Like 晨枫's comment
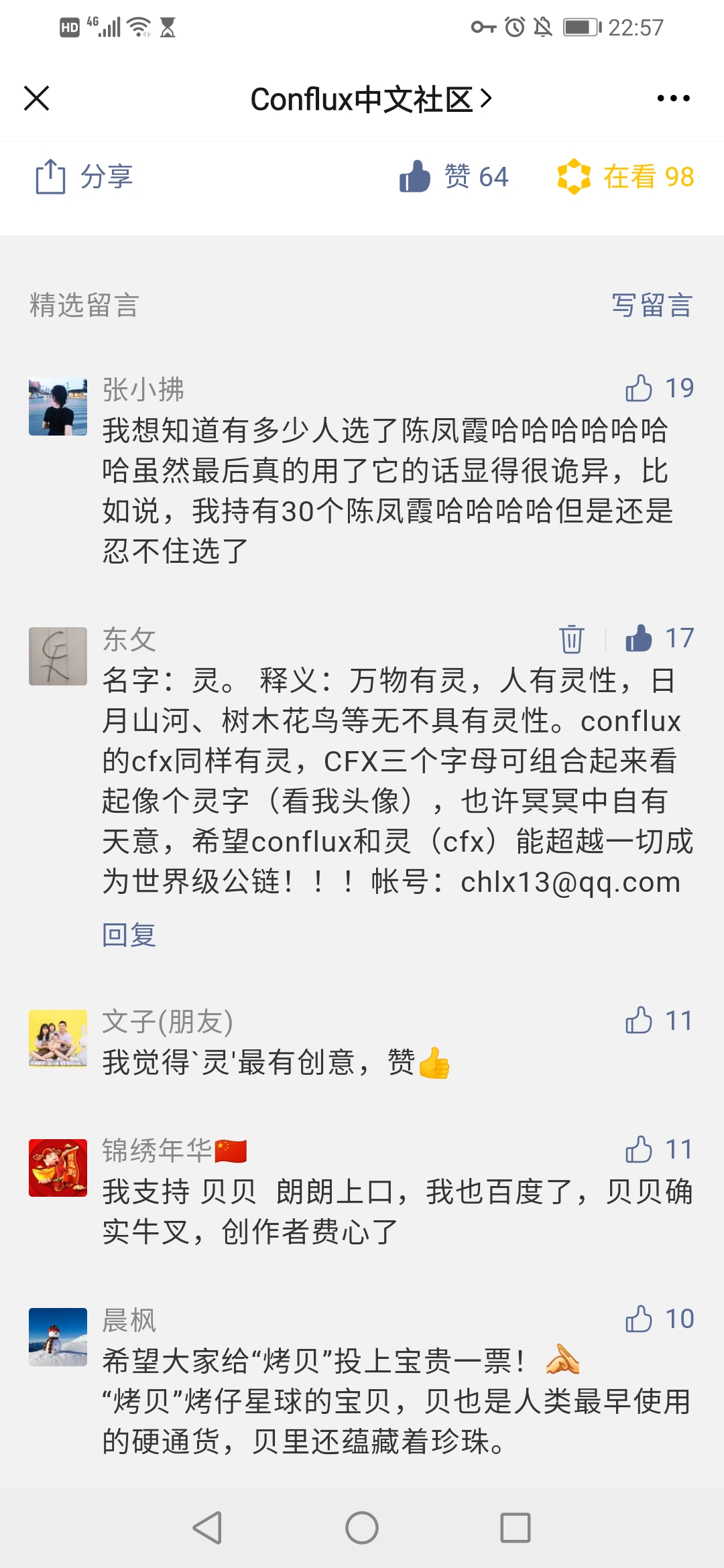This screenshot has width=724, height=1568. pos(660,1319)
